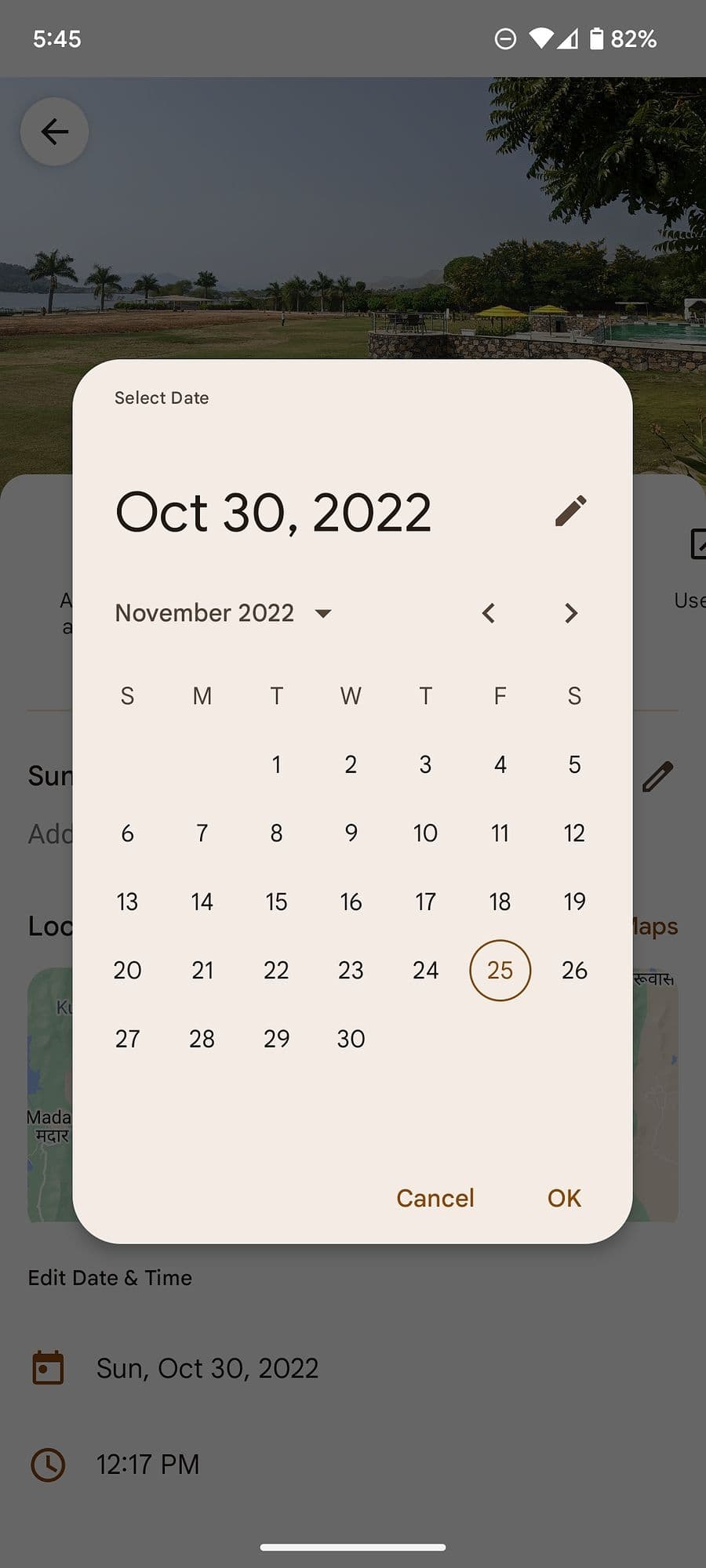This screenshot has height=1568, width=706.
Task: Pick November 20
Action: (x=127, y=970)
